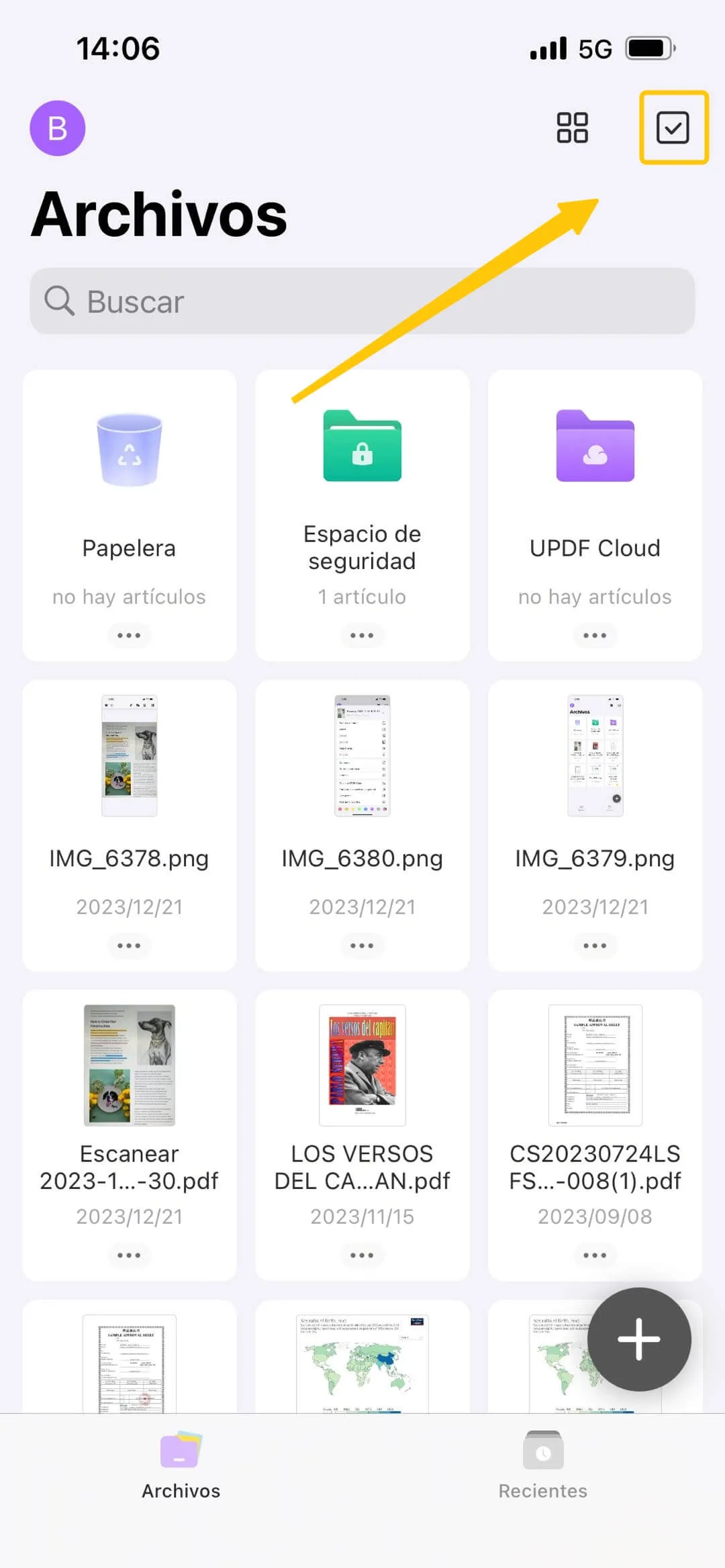This screenshot has height=1568, width=725.
Task: Open the UPDF Cloud folder
Action: 595,483
